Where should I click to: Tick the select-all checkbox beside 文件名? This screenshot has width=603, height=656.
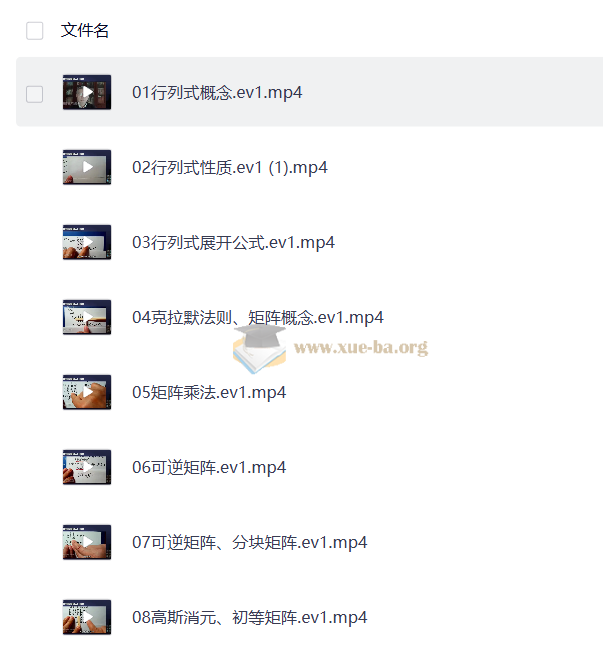[x=35, y=30]
